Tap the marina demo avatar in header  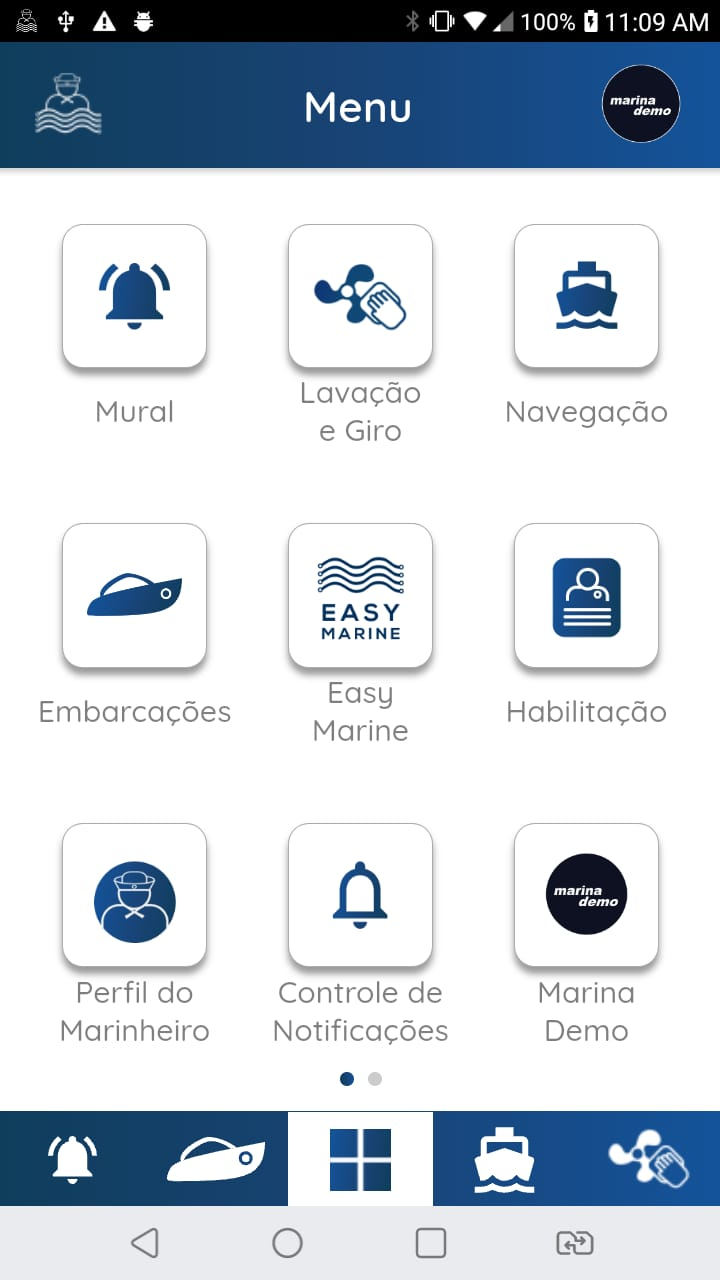[x=641, y=105]
